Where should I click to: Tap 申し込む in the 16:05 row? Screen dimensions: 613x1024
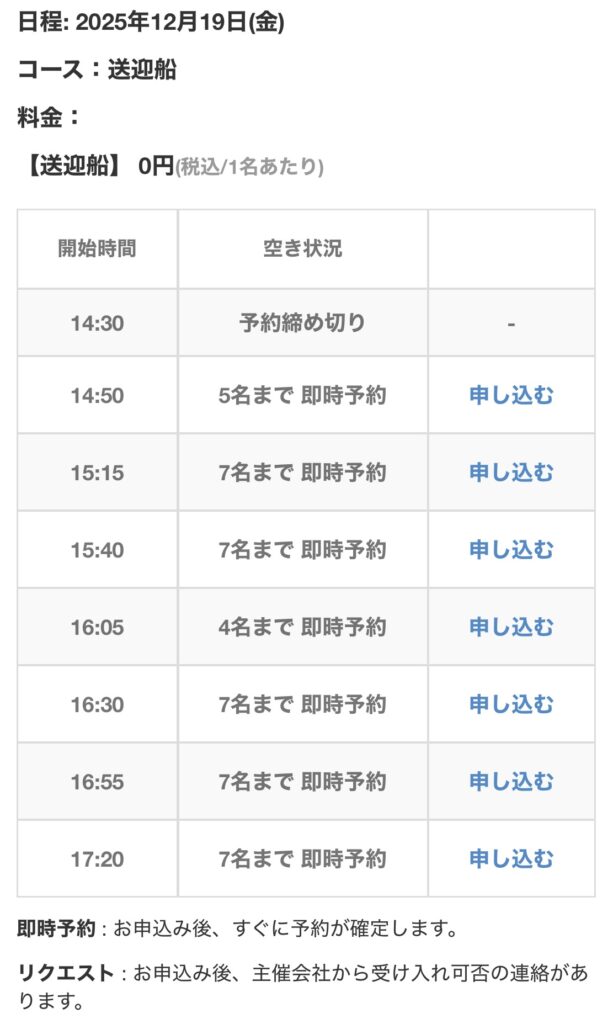click(x=510, y=627)
